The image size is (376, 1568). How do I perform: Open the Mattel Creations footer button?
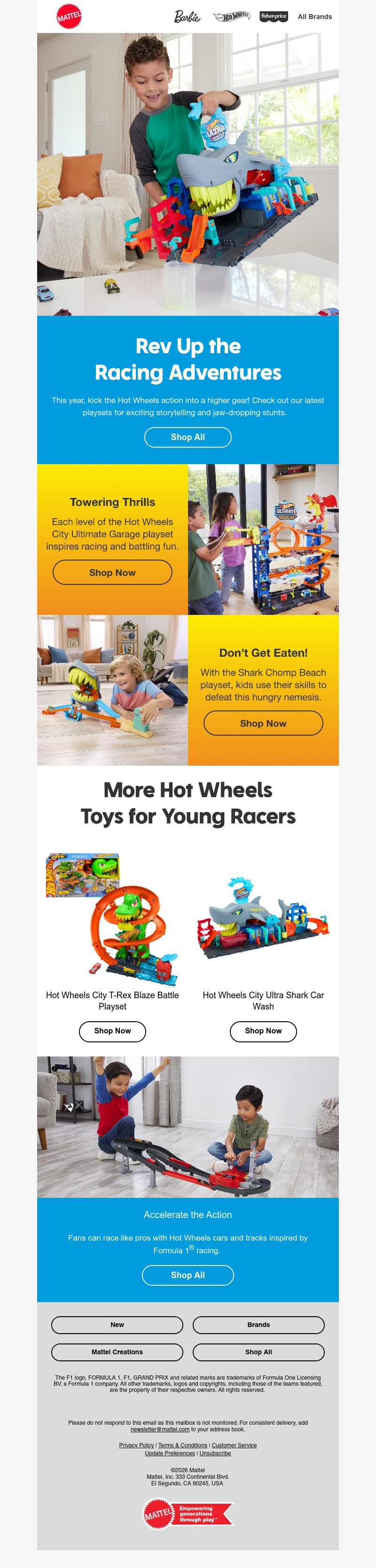(117, 1352)
